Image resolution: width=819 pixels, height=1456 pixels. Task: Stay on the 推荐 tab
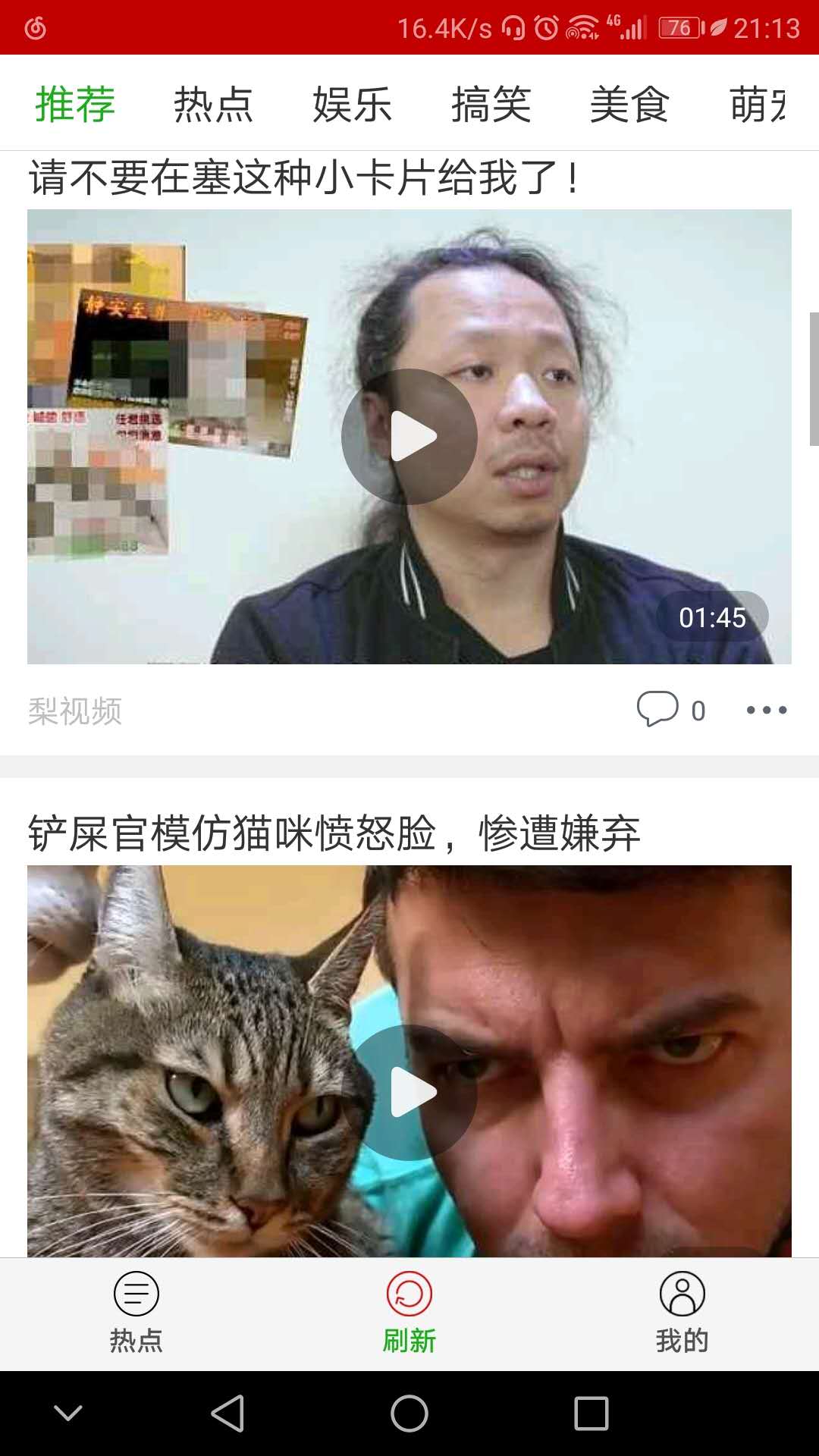click(74, 105)
